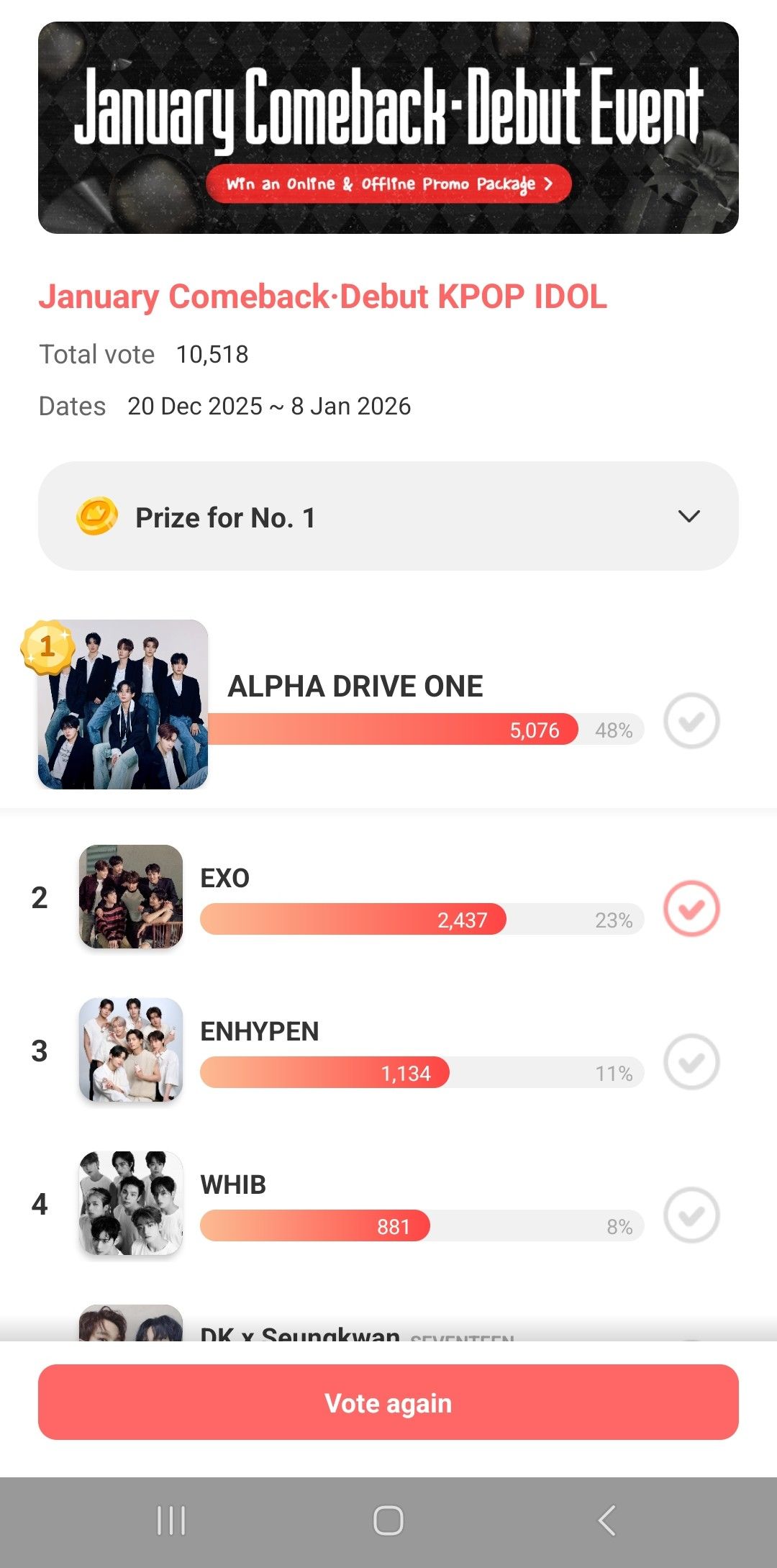Image resolution: width=777 pixels, height=1568 pixels.
Task: Select the vote checkmark beside WHIB
Action: coord(691,1215)
